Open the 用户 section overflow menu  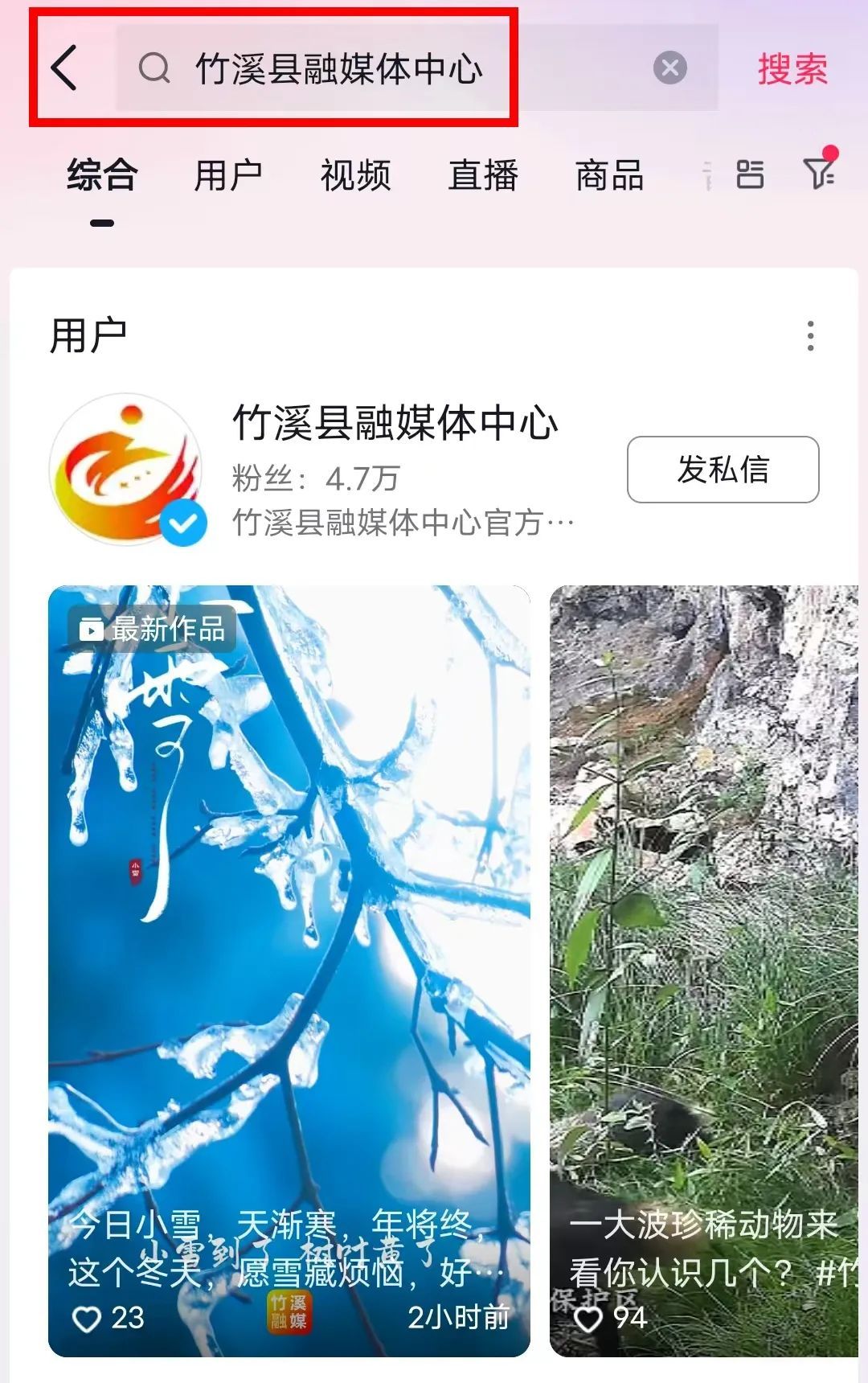810,335
